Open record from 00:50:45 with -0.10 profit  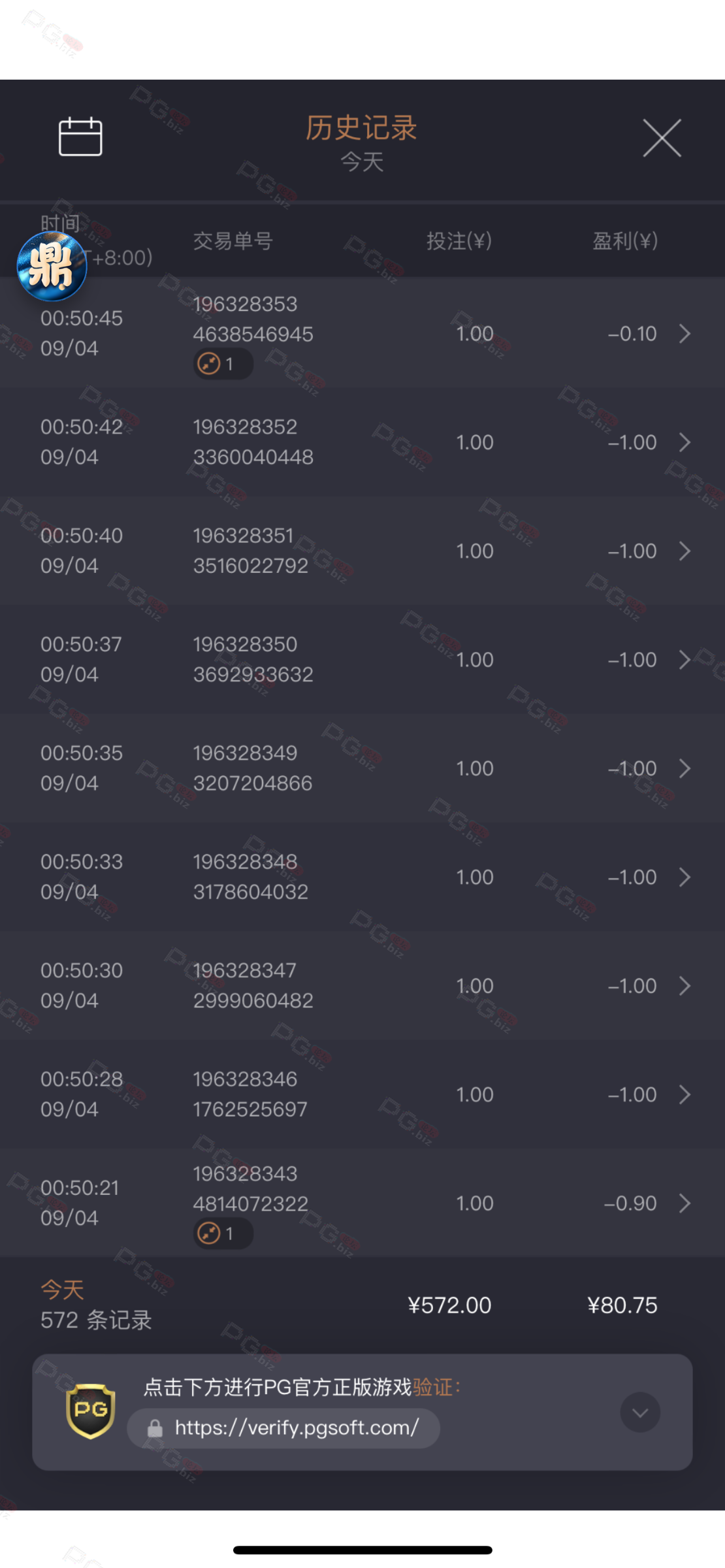point(684,334)
